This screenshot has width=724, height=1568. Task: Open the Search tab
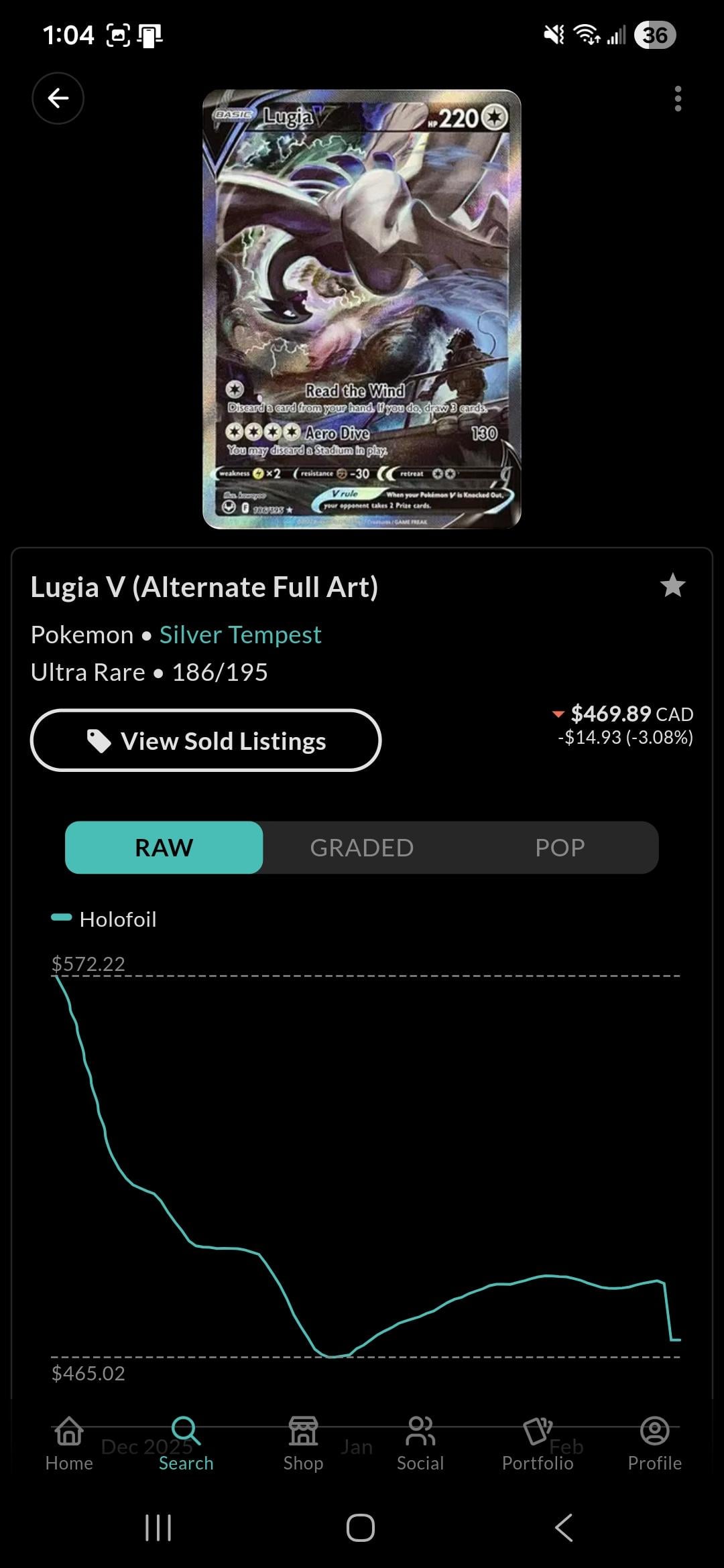click(186, 1443)
